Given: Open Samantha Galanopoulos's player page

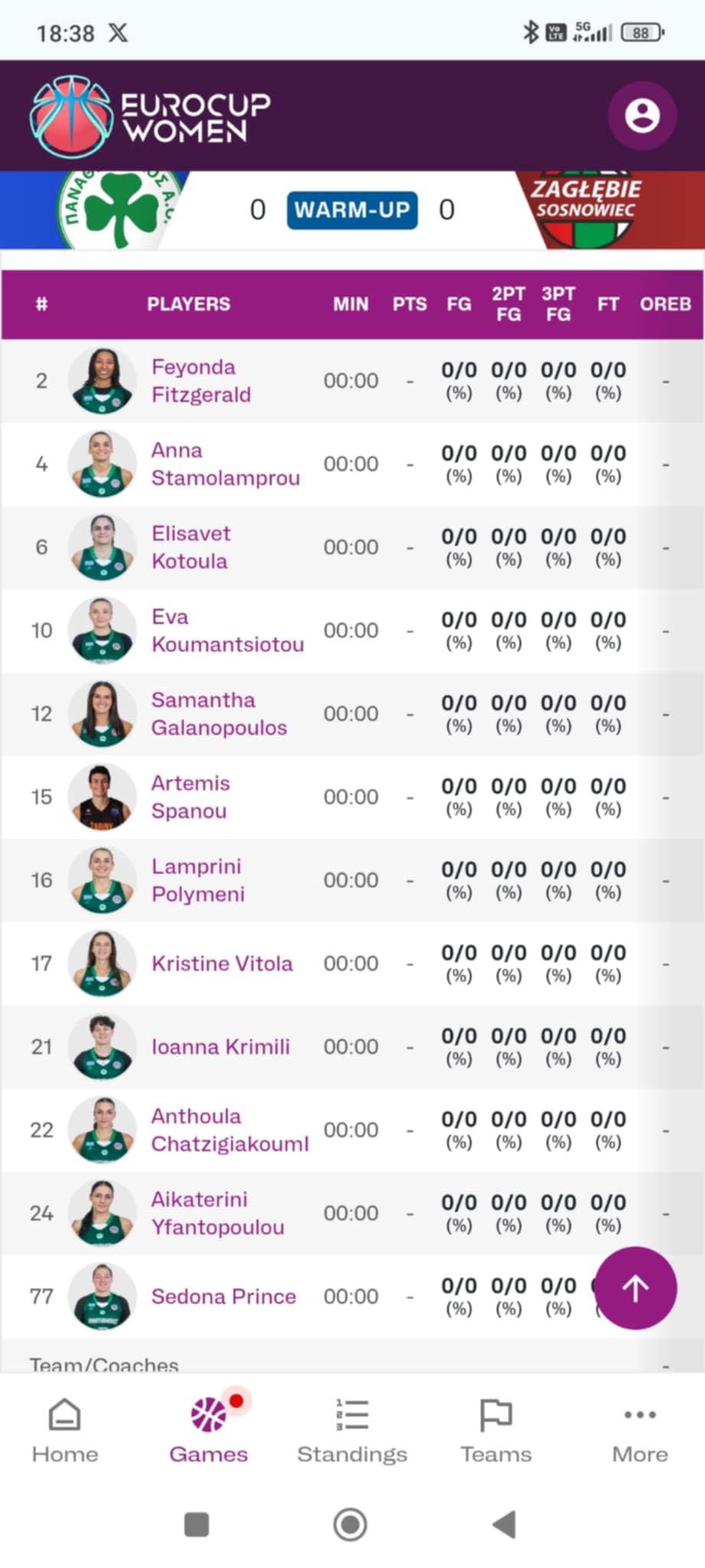Looking at the screenshot, I should (219, 714).
